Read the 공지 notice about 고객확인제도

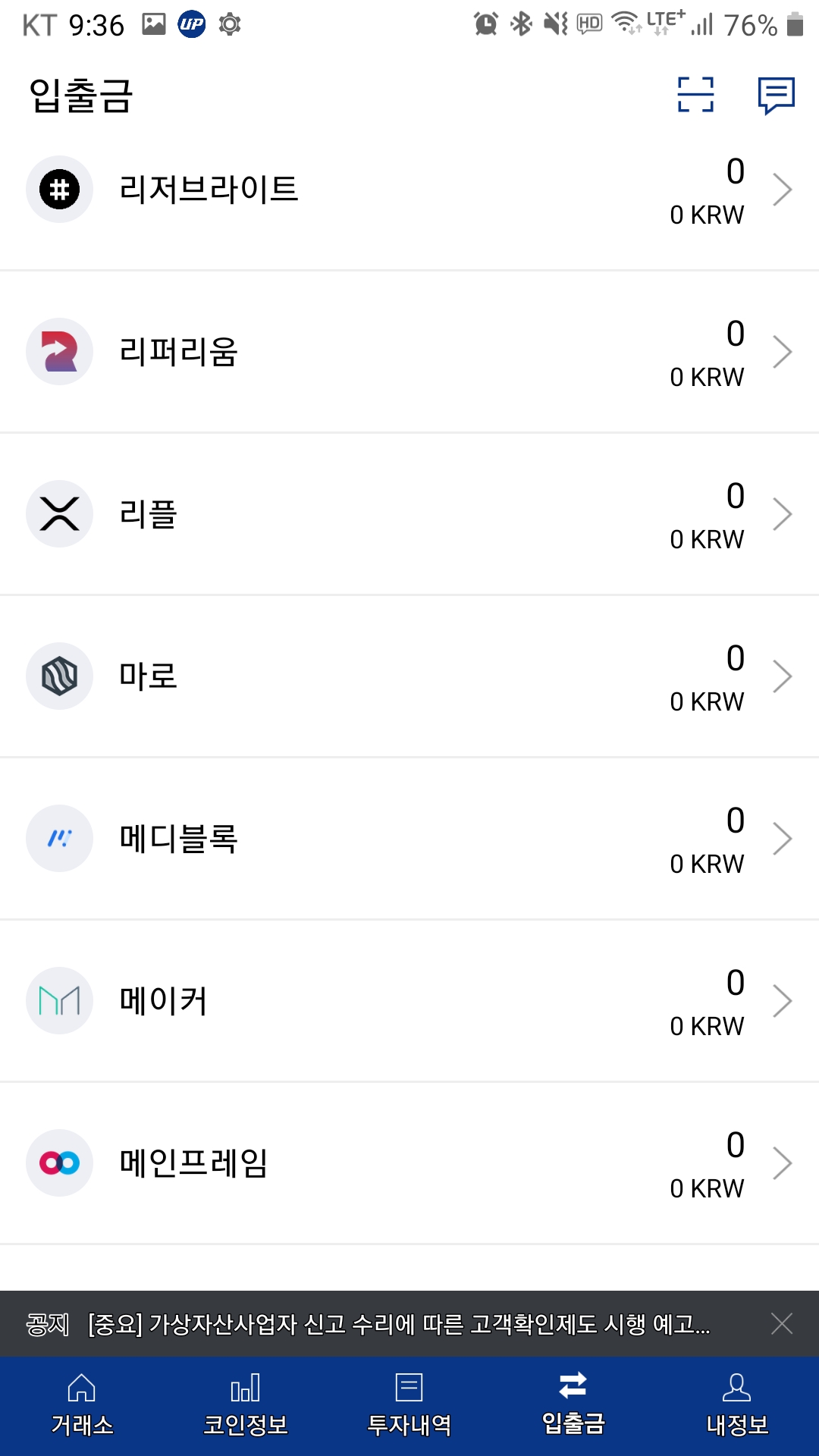click(x=398, y=1324)
